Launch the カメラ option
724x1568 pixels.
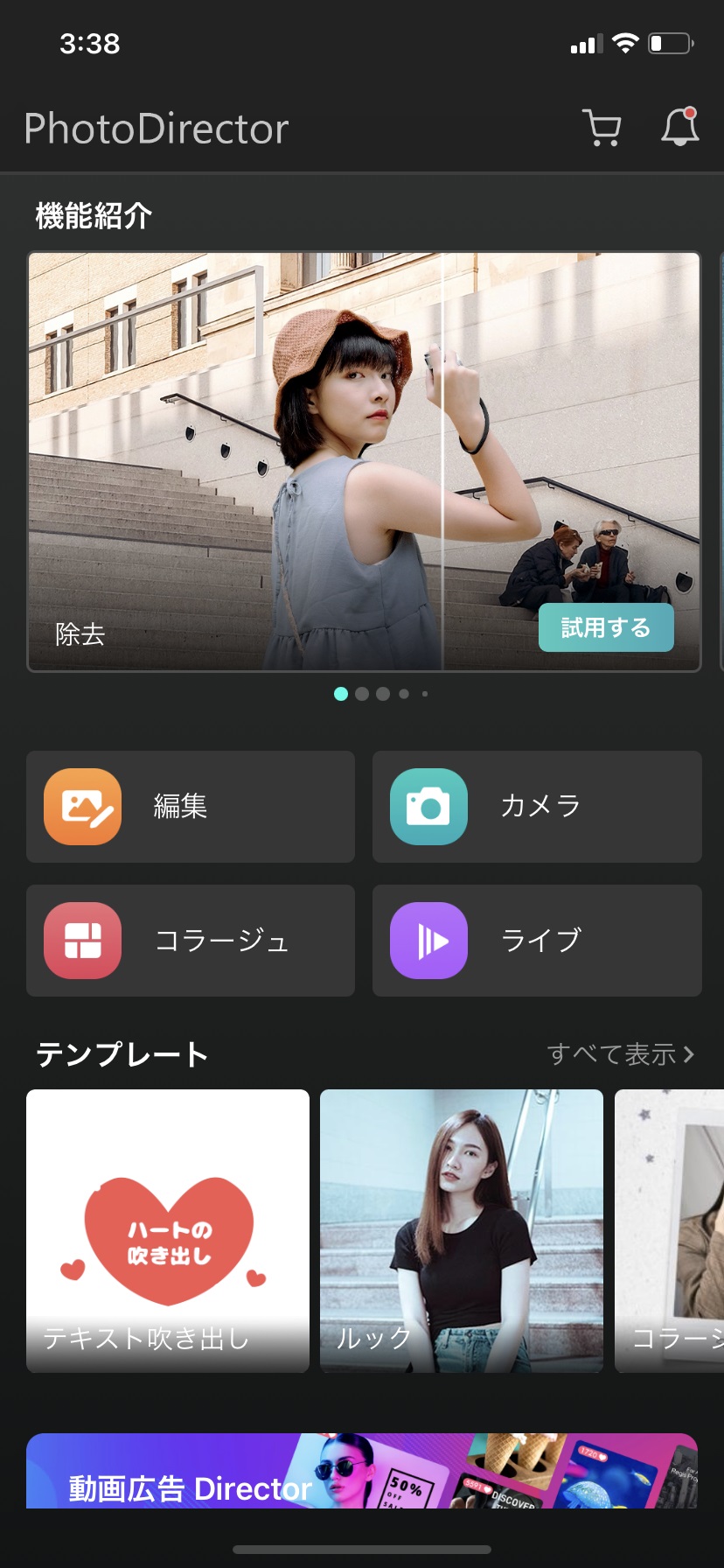click(537, 807)
